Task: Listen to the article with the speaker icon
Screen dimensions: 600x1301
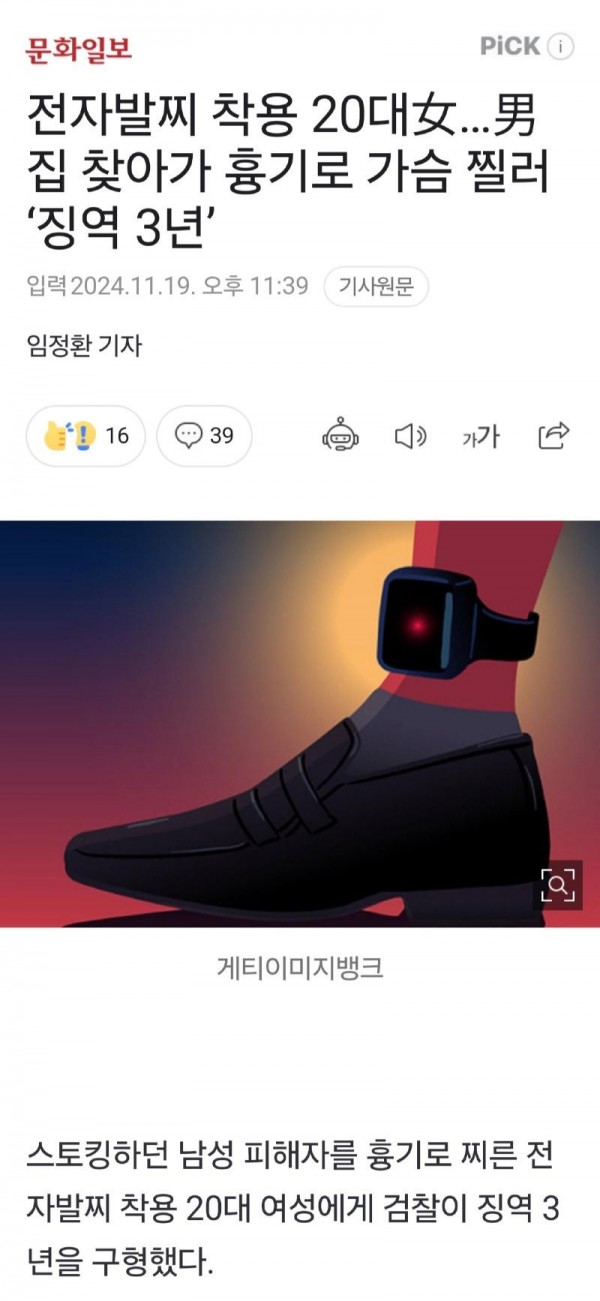Action: 410,436
